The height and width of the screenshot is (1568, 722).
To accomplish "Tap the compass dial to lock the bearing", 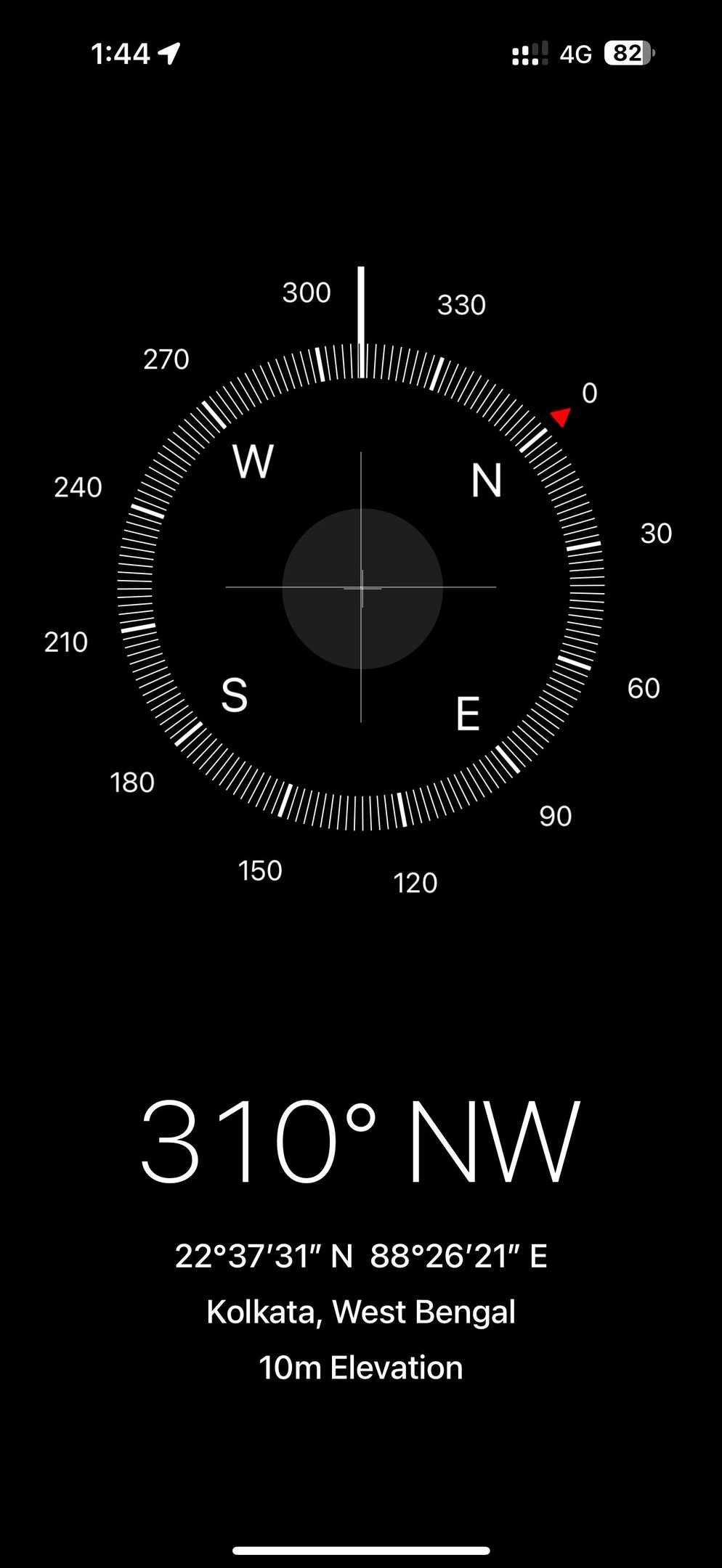I will (361, 587).
